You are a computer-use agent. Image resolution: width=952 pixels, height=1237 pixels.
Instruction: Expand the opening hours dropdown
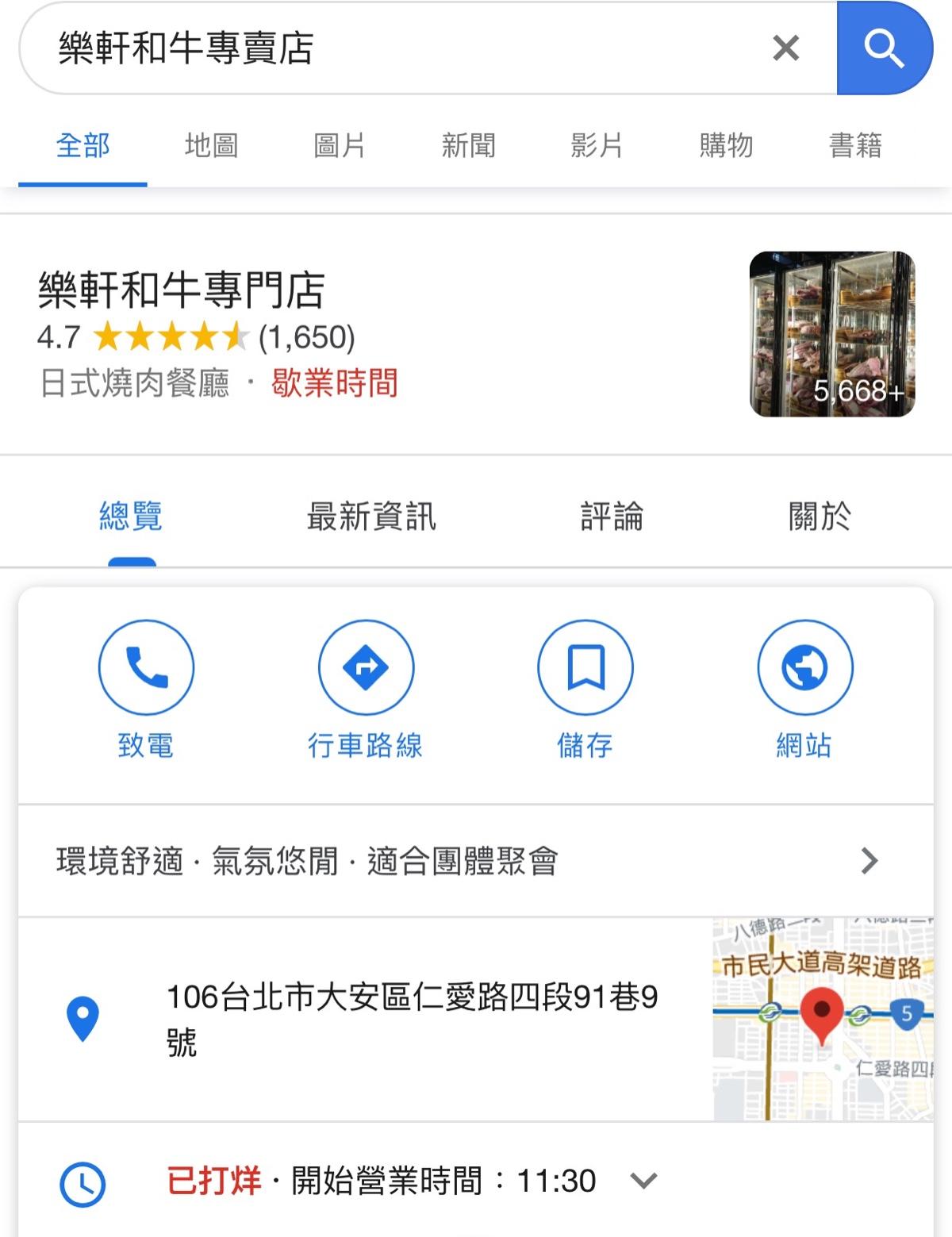coord(643,1181)
